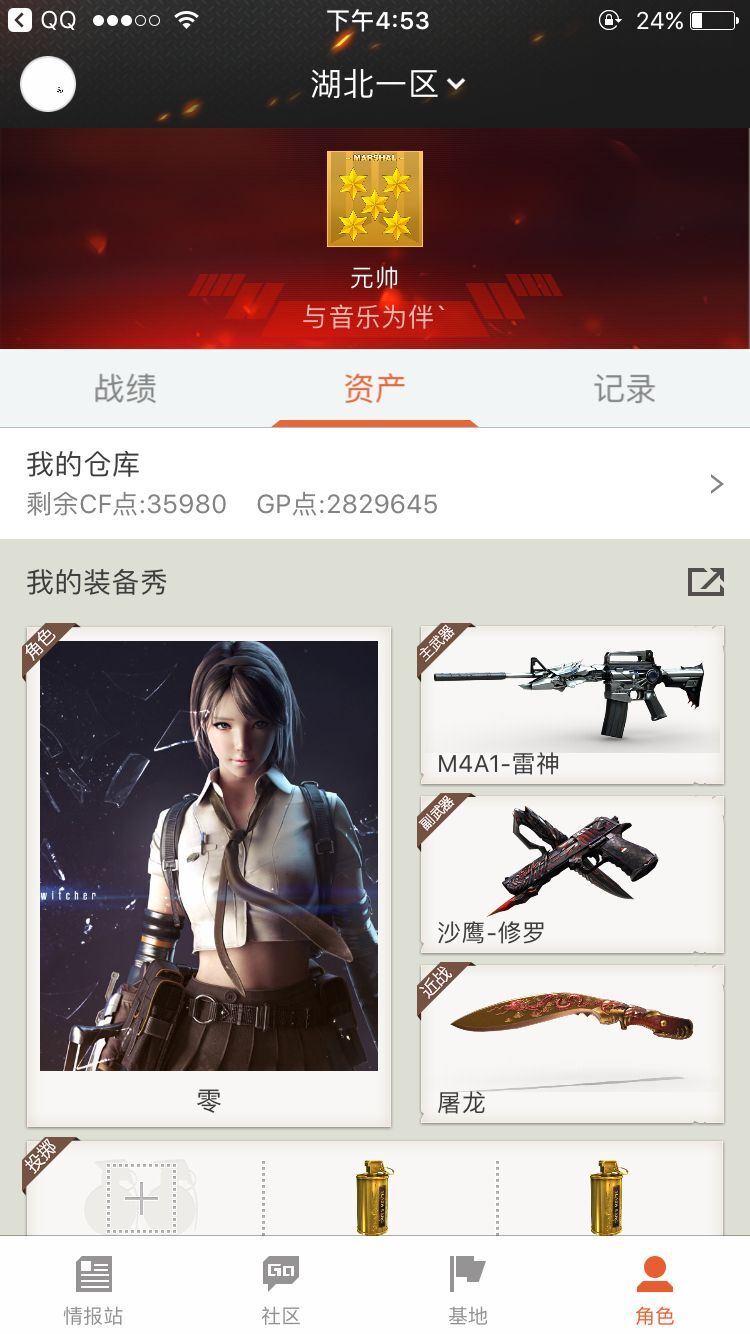Switch to the 战绩 tab
Screen dimensions: 750x1334
tap(125, 388)
